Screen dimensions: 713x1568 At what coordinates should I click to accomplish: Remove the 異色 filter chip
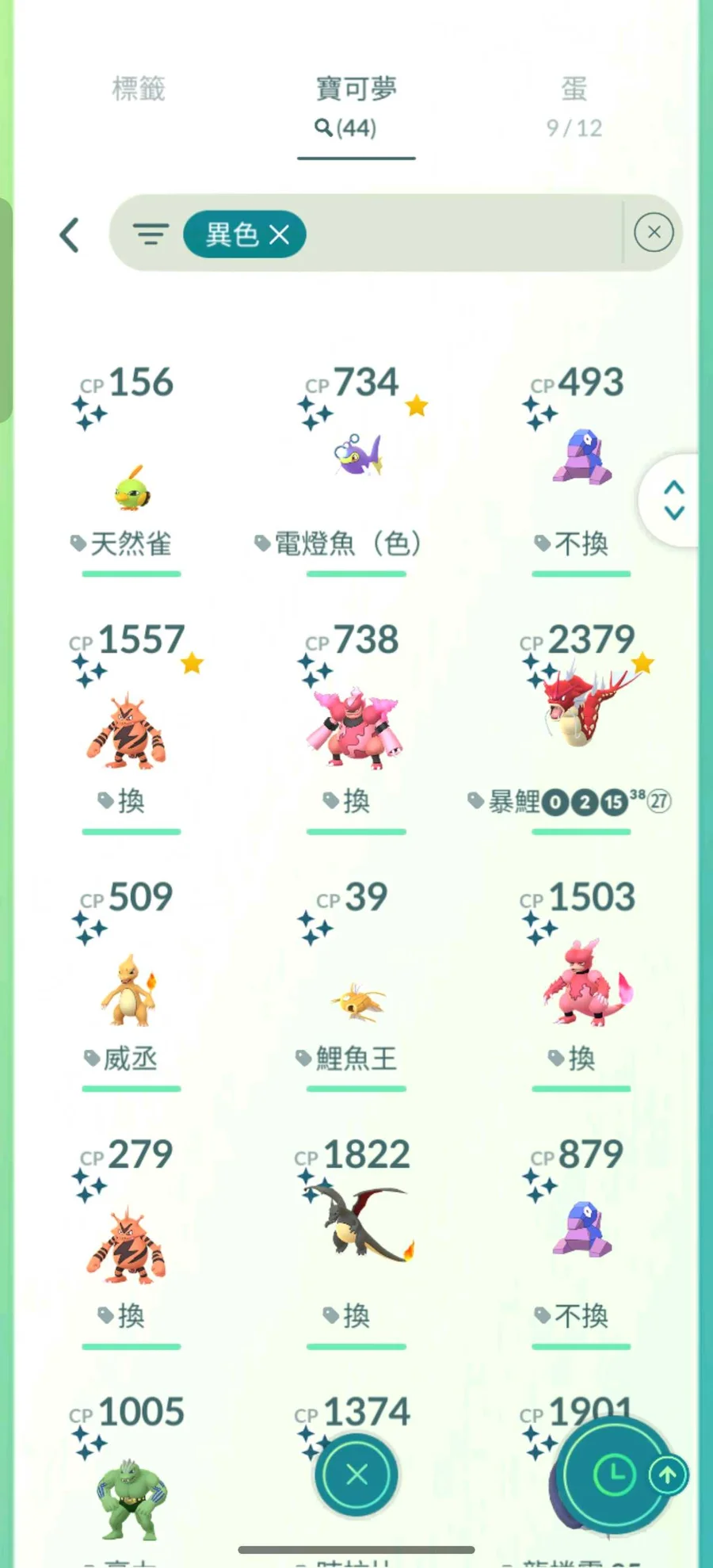click(245, 235)
